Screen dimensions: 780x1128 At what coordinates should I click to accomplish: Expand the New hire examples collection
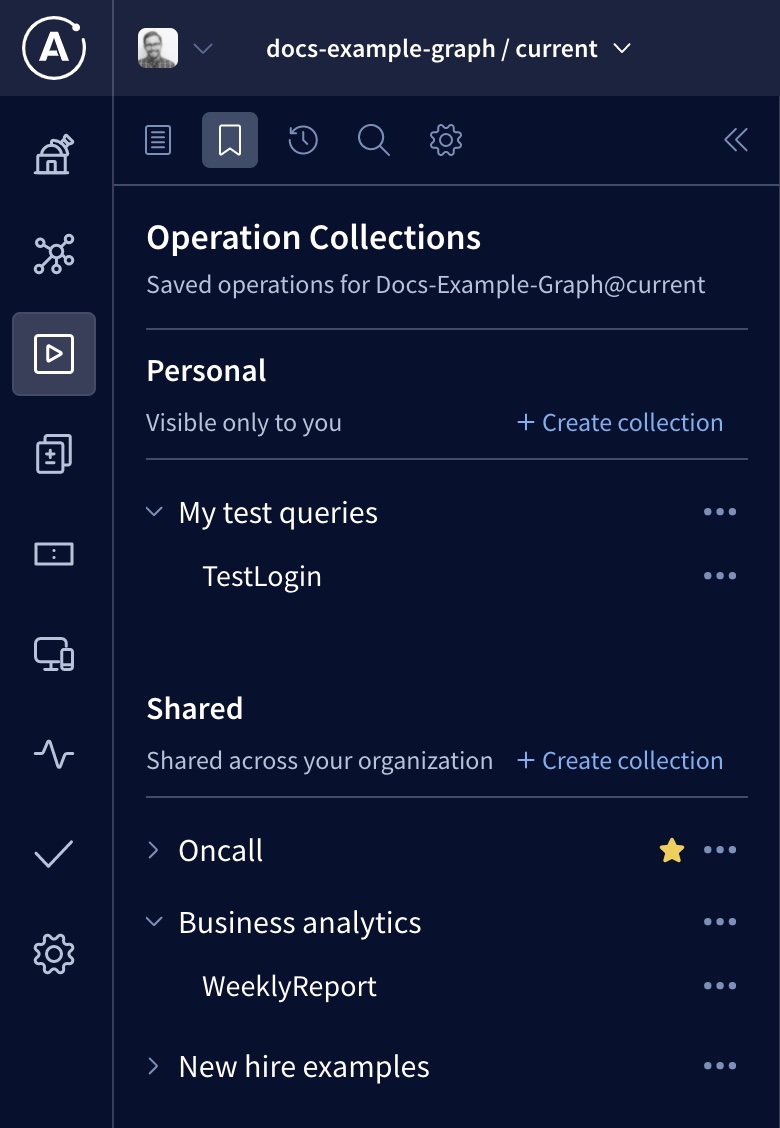click(x=155, y=1066)
